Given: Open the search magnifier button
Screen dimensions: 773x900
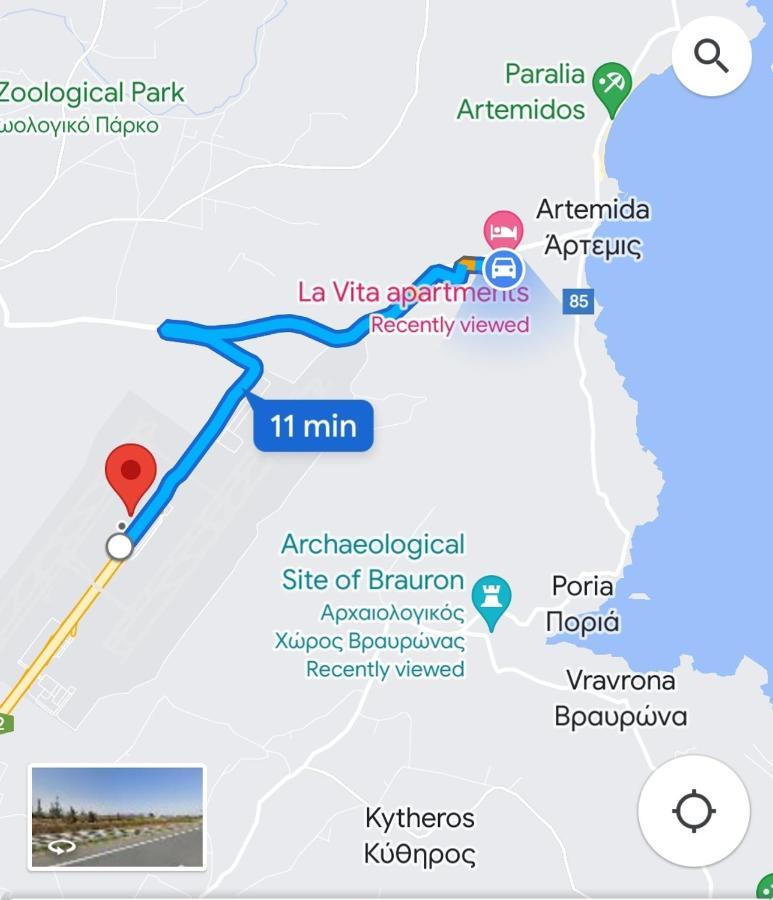Looking at the screenshot, I should point(711,56).
